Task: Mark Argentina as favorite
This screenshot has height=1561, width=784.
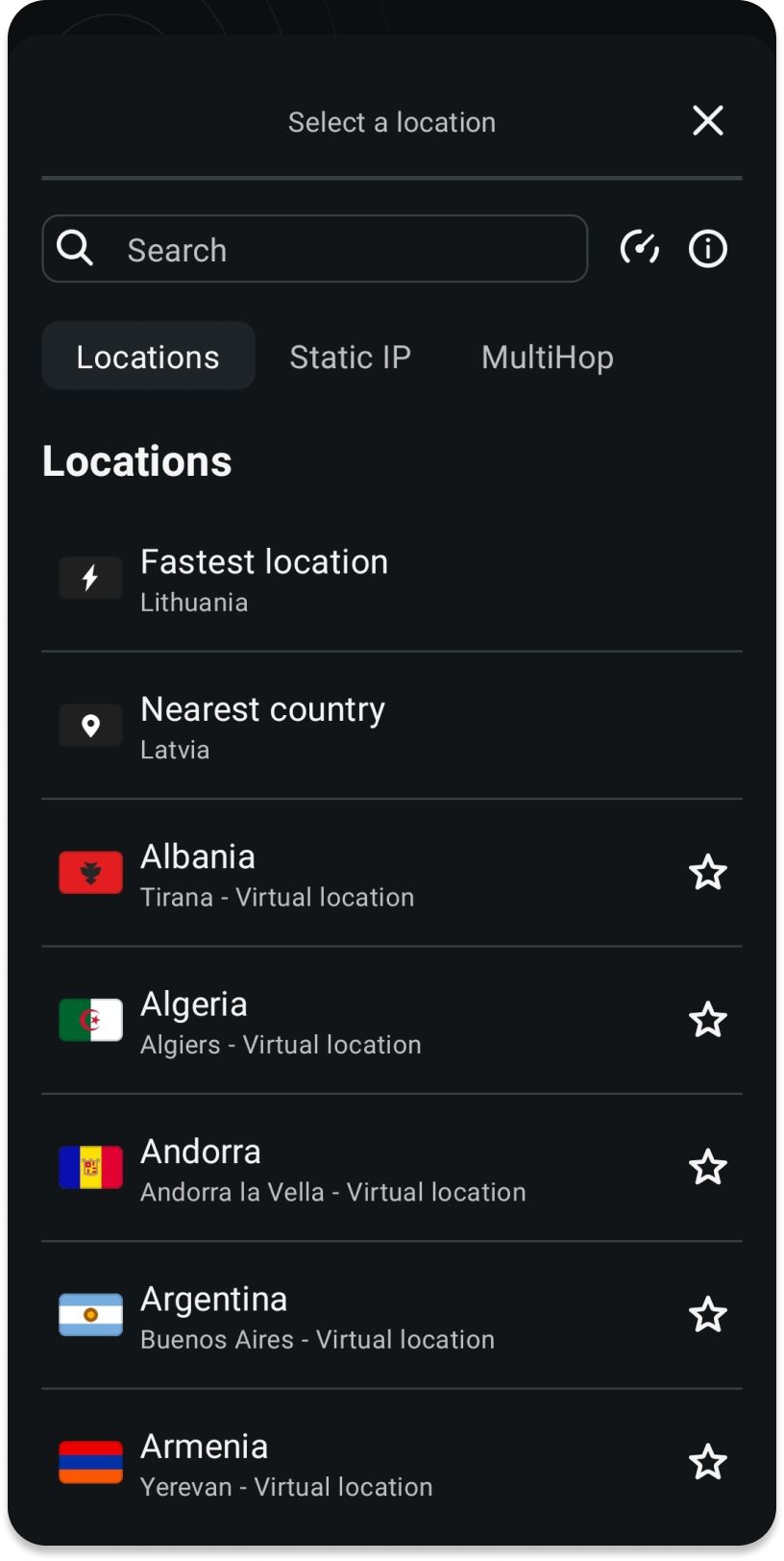Action: (708, 1315)
